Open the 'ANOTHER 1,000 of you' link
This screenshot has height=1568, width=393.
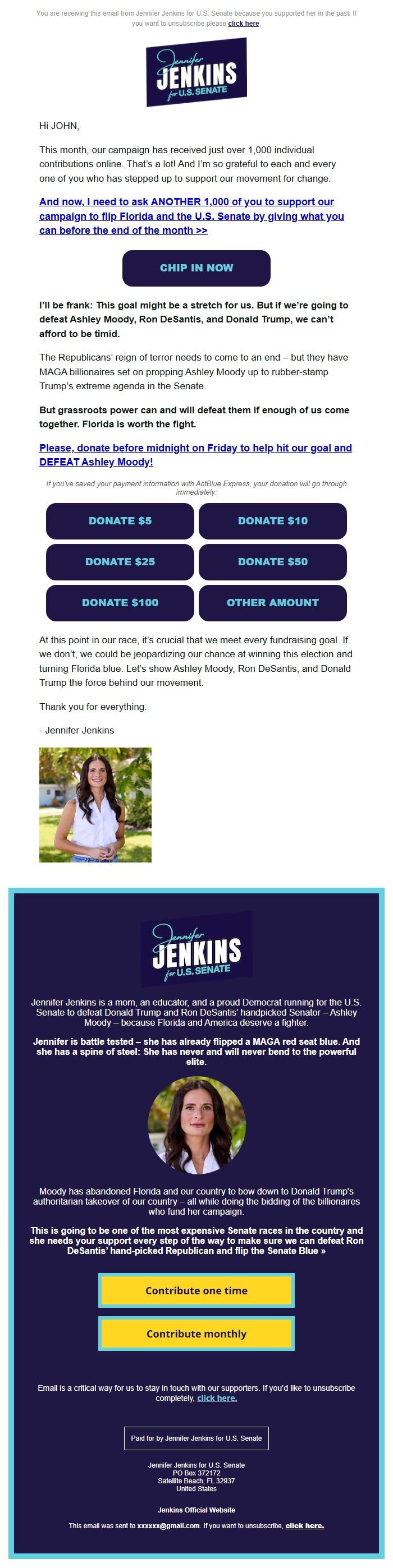(191, 216)
